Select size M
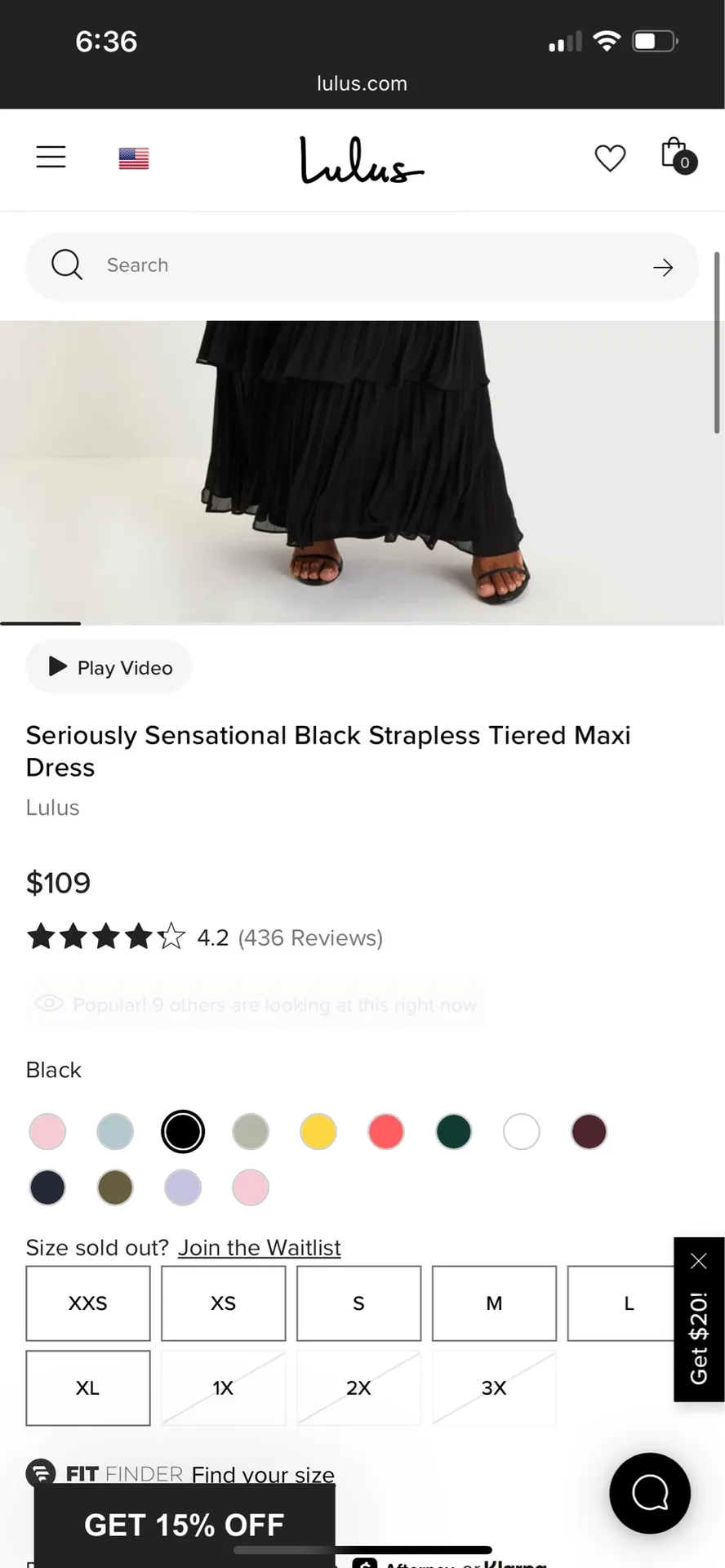The height and width of the screenshot is (1568, 725). coord(493,1303)
